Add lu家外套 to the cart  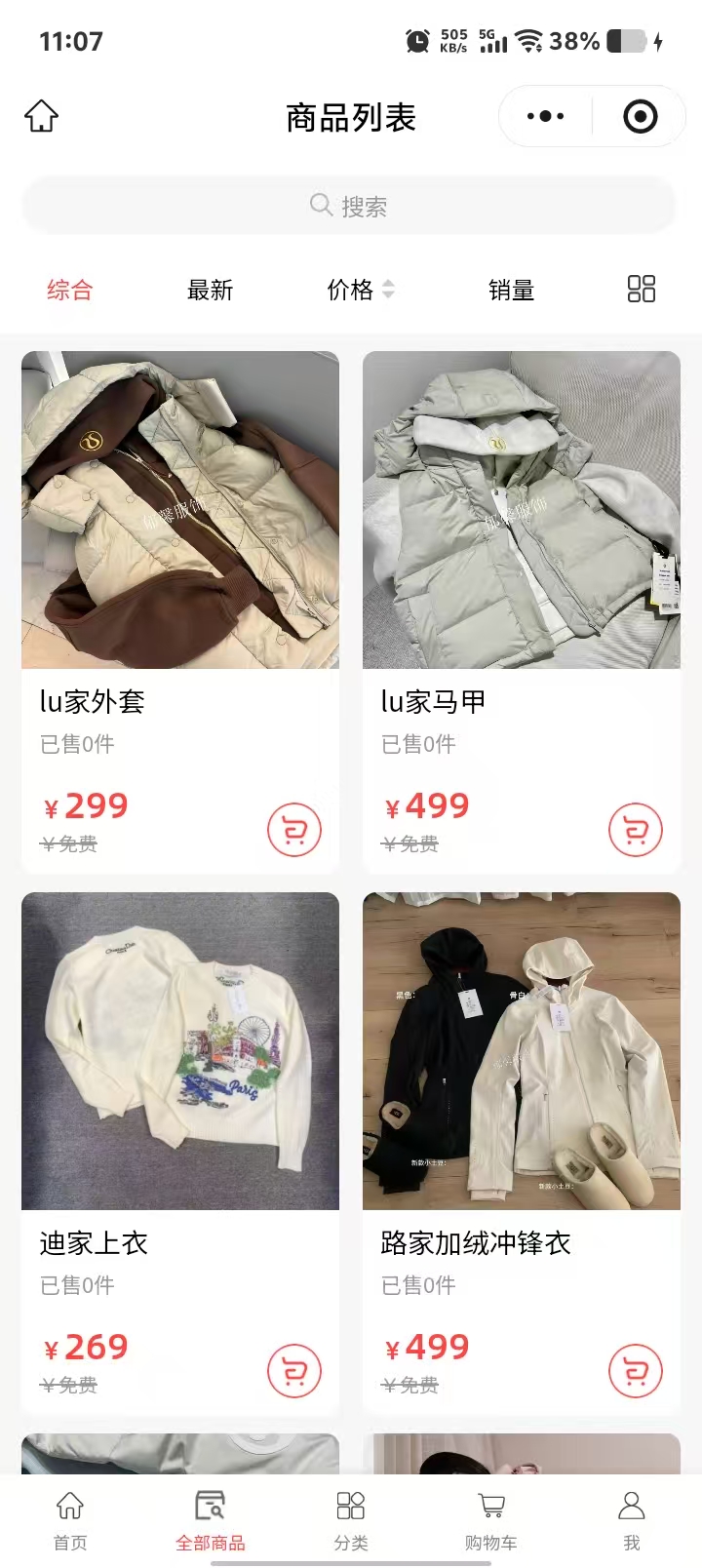[x=293, y=830]
